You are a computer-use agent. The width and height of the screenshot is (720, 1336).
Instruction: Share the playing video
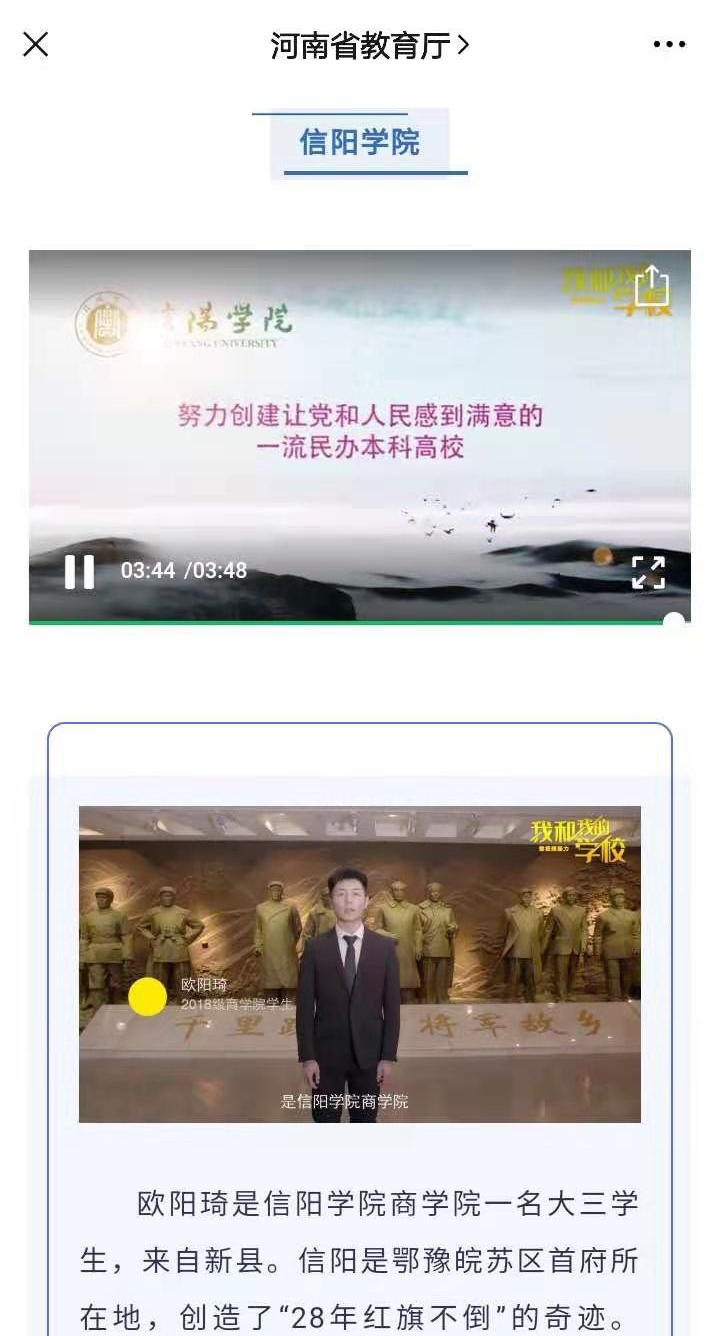click(652, 285)
